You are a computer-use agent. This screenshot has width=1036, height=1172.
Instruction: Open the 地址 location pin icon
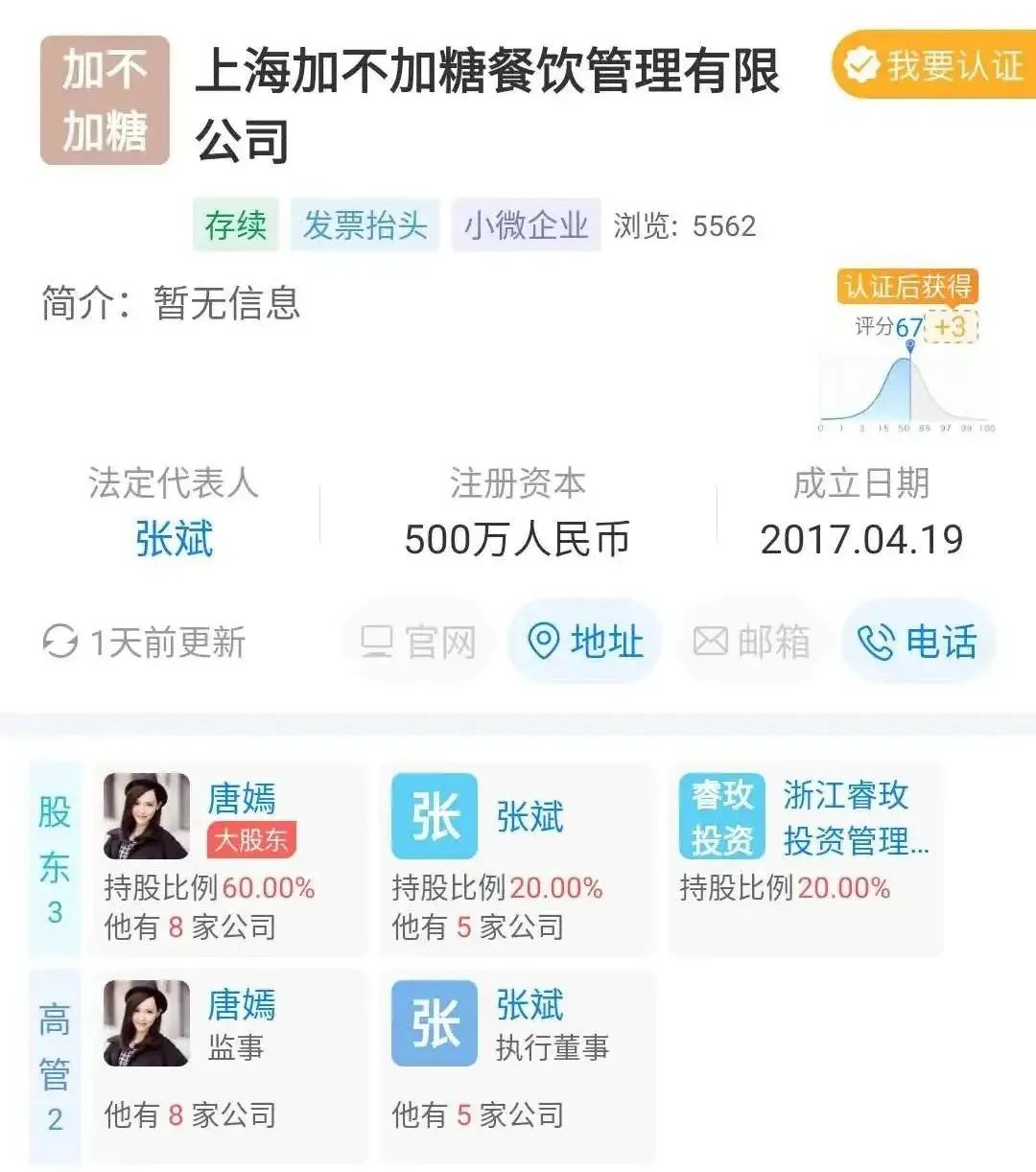click(x=544, y=641)
